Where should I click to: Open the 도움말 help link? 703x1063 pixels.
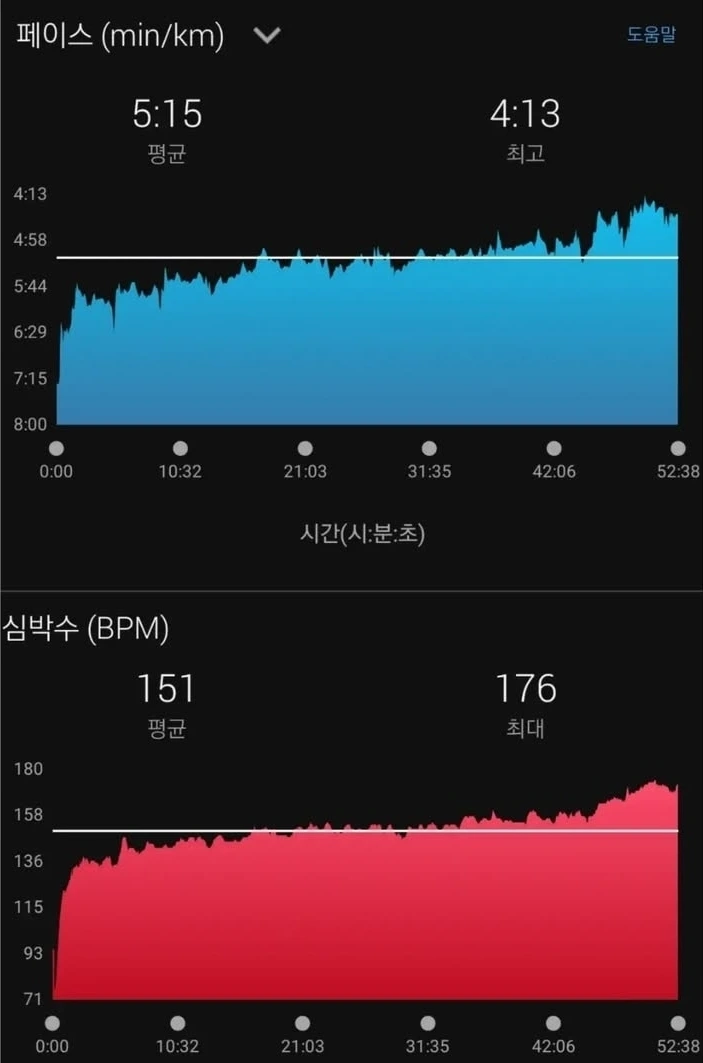[651, 34]
